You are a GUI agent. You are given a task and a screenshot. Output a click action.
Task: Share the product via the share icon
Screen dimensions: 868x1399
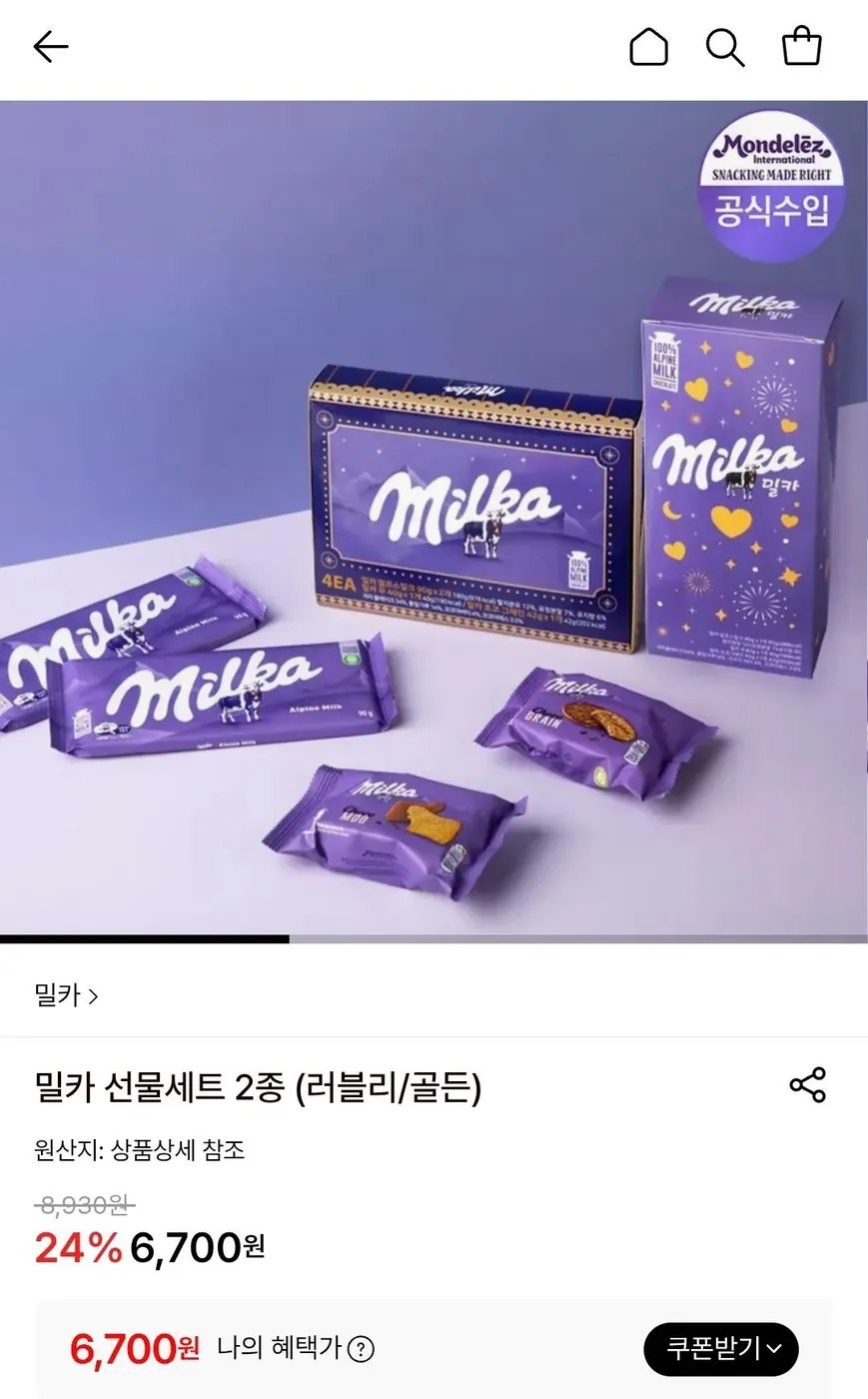[807, 1082]
